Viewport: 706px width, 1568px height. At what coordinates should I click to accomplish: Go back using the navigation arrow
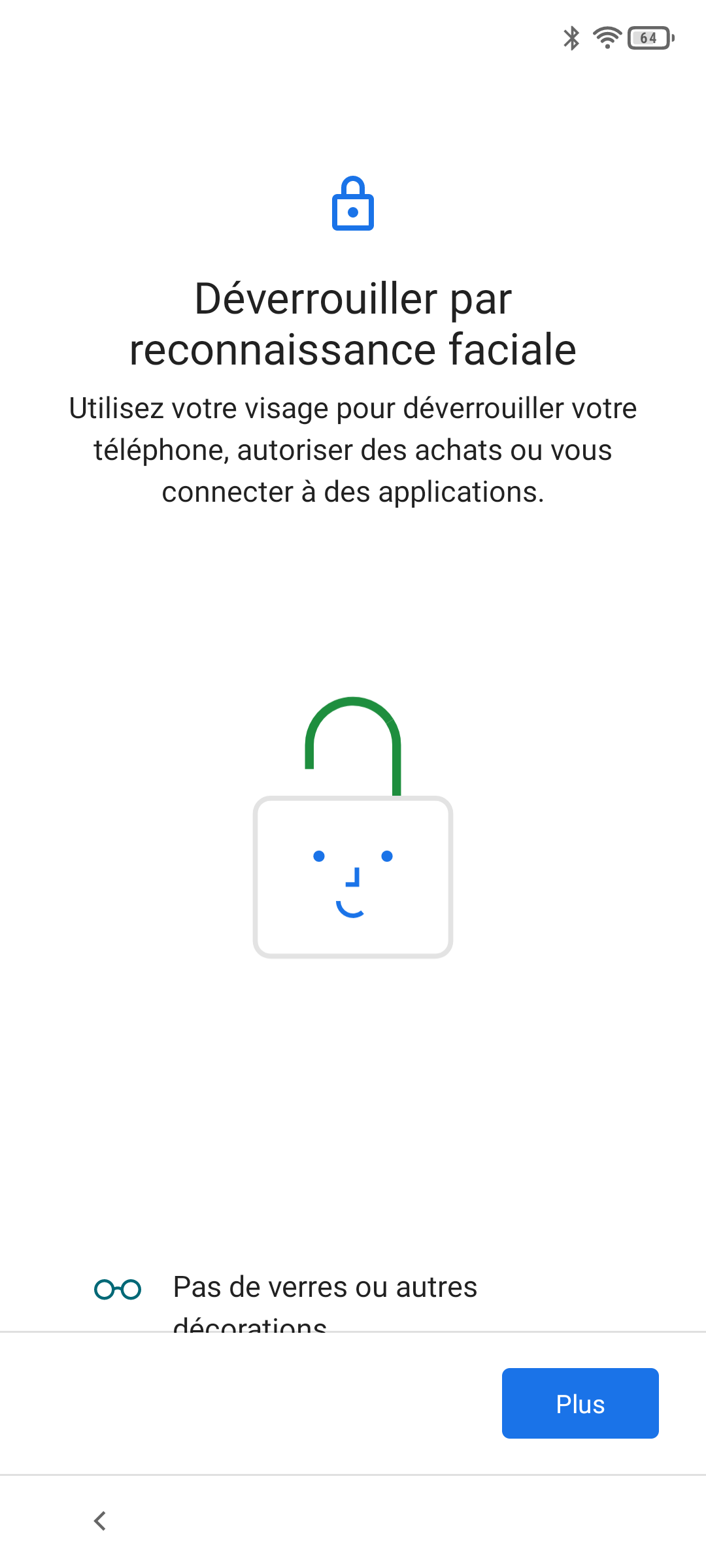pyautogui.click(x=100, y=1521)
